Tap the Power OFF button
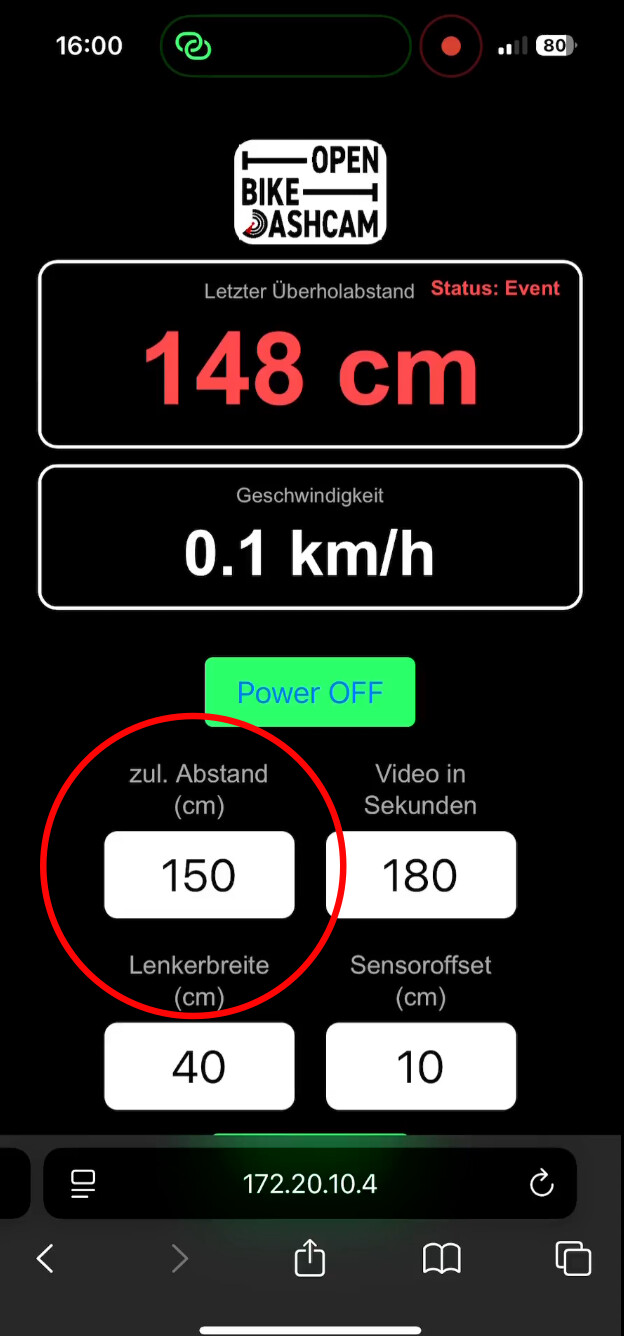The width and height of the screenshot is (624, 1336). (x=309, y=692)
